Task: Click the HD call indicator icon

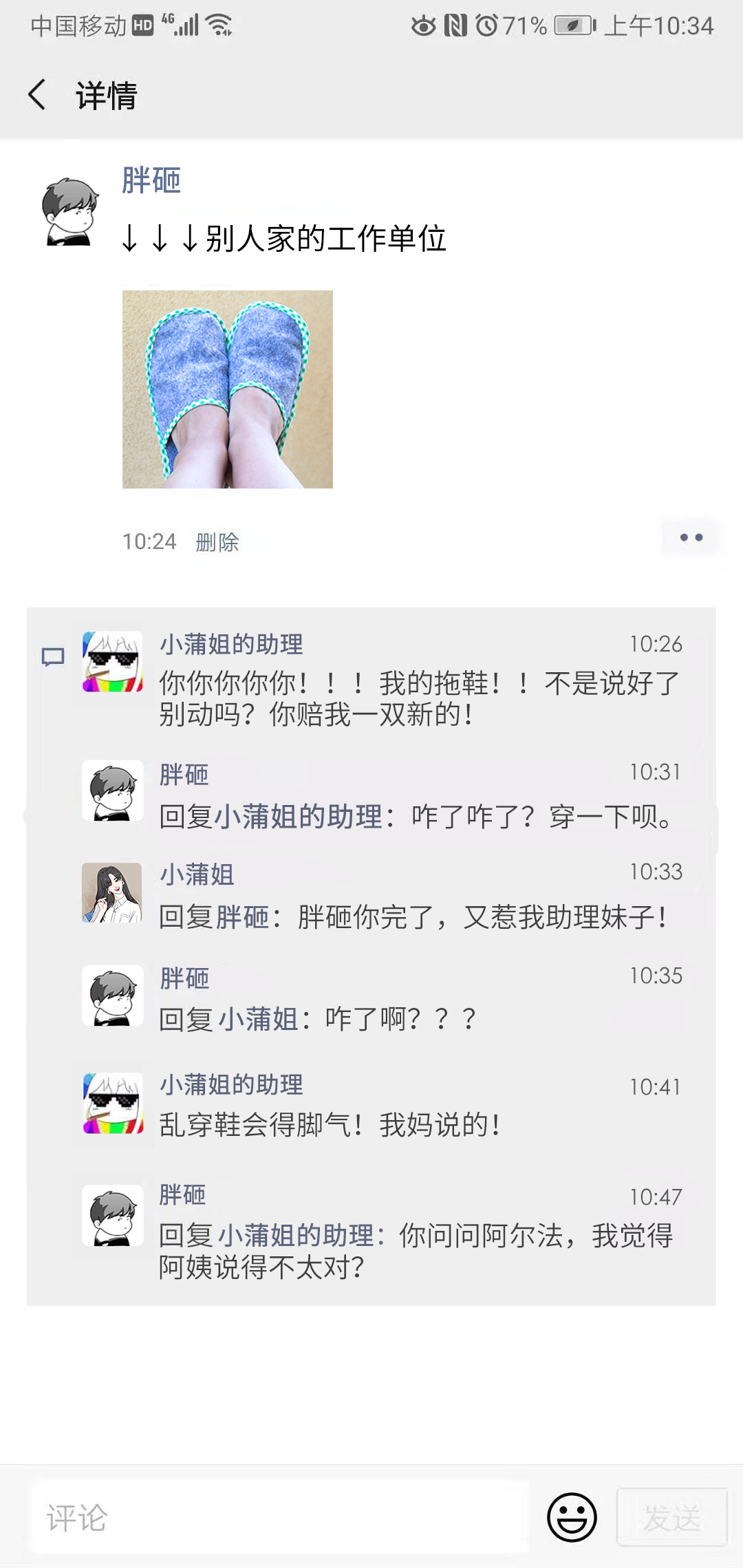Action: pyautogui.click(x=142, y=25)
